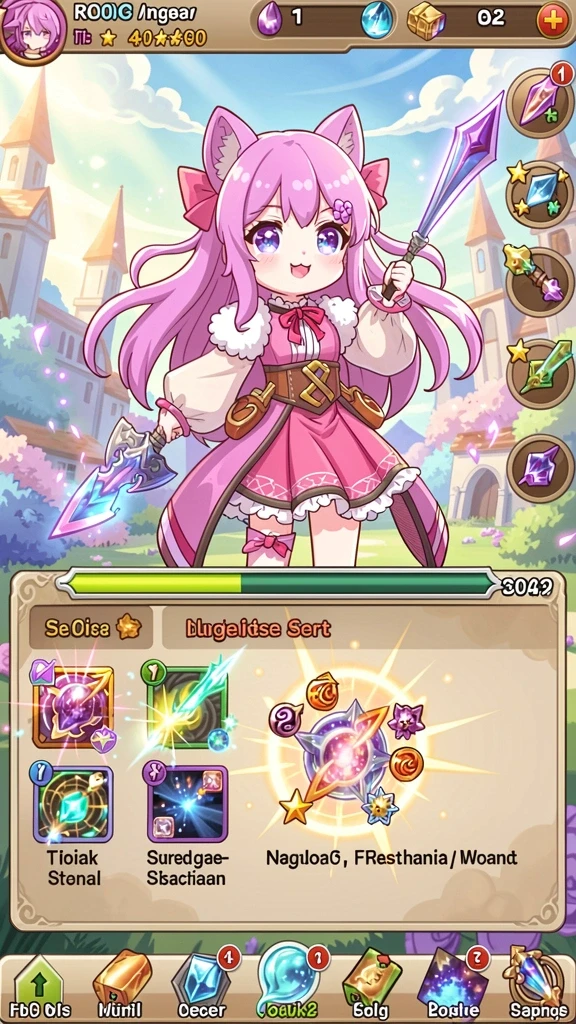Open the Munil gold block tab
This screenshot has width=576, height=1024.
click(119, 988)
